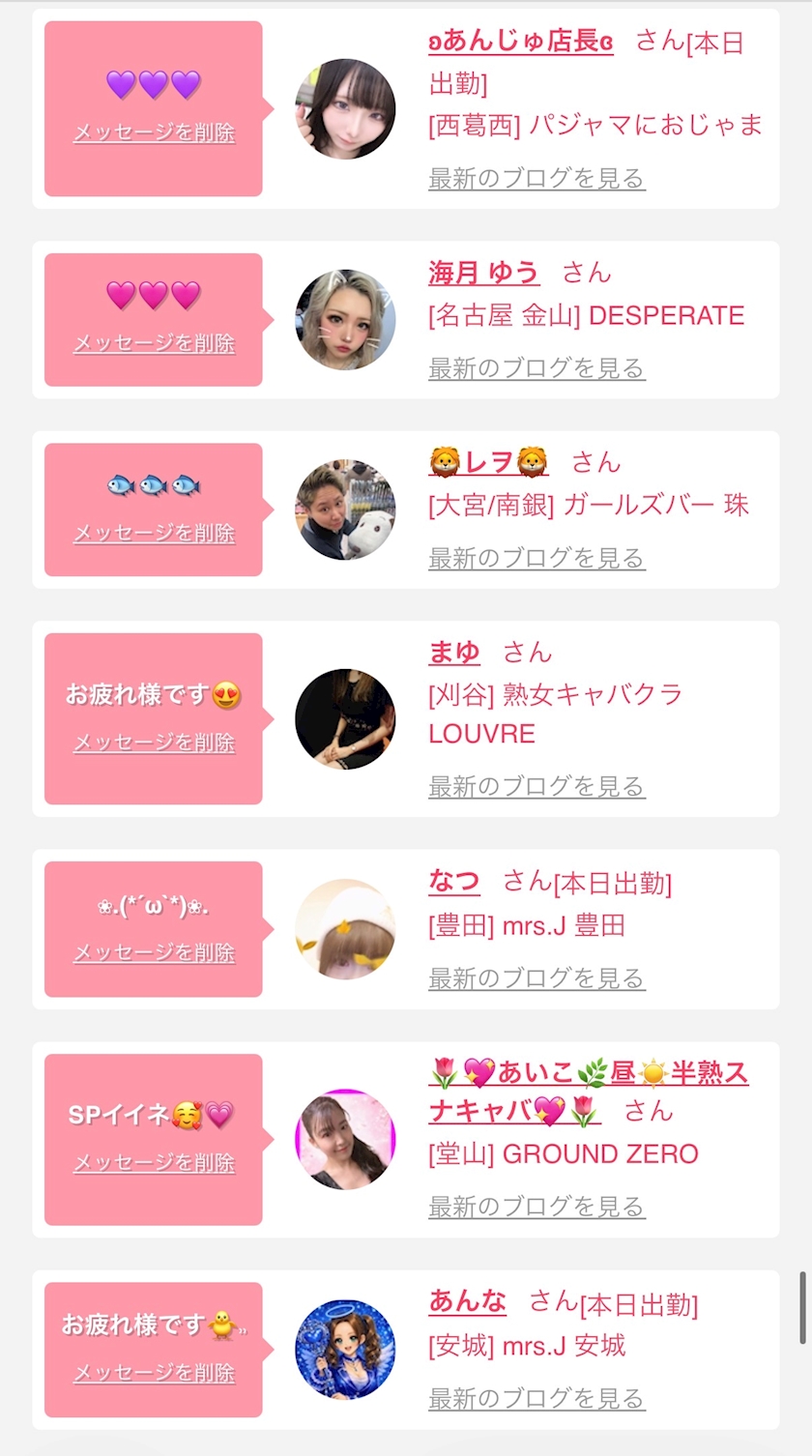812x1456 pixels.
Task: Tap あんな's angel avatar picture
Action: pyautogui.click(x=345, y=1350)
